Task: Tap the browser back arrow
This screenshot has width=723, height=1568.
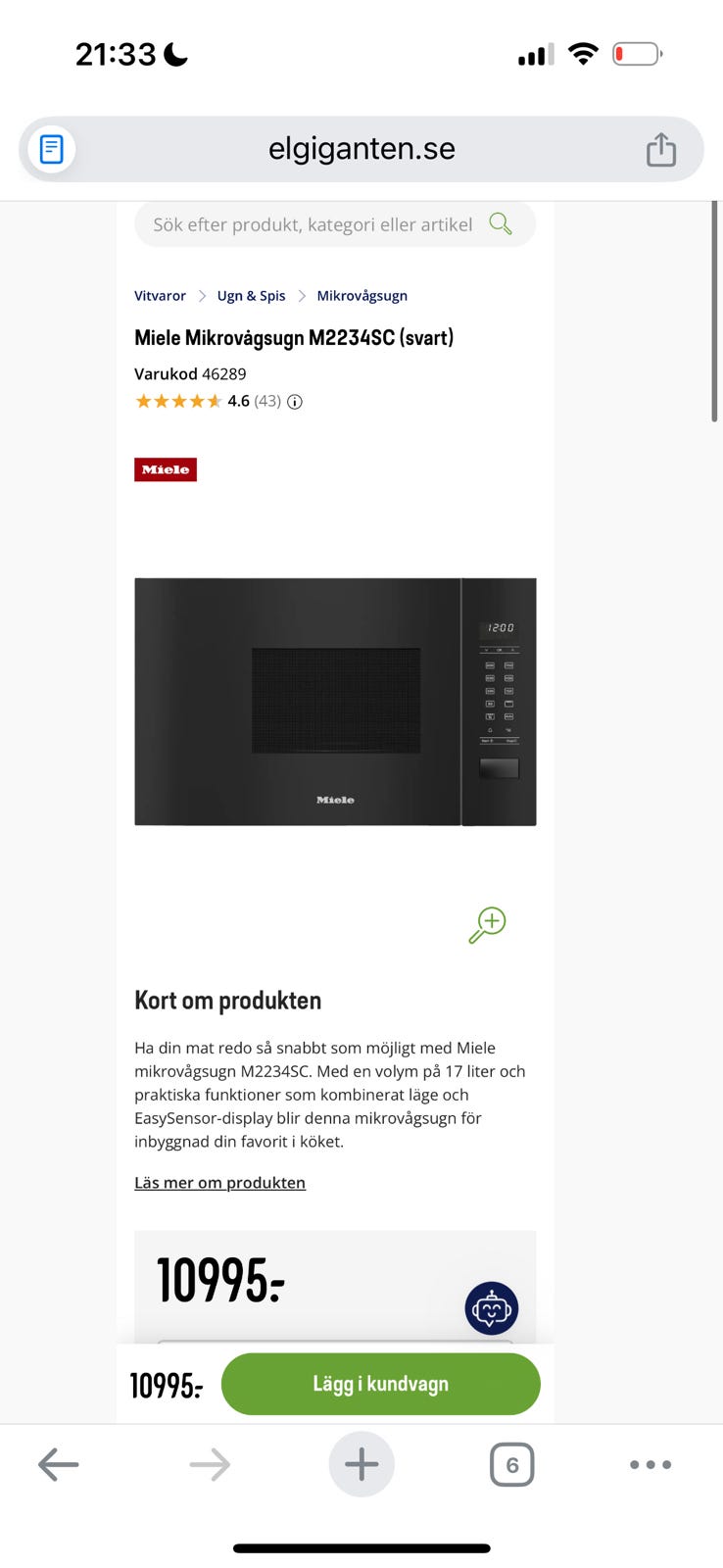Action: coord(58,1463)
